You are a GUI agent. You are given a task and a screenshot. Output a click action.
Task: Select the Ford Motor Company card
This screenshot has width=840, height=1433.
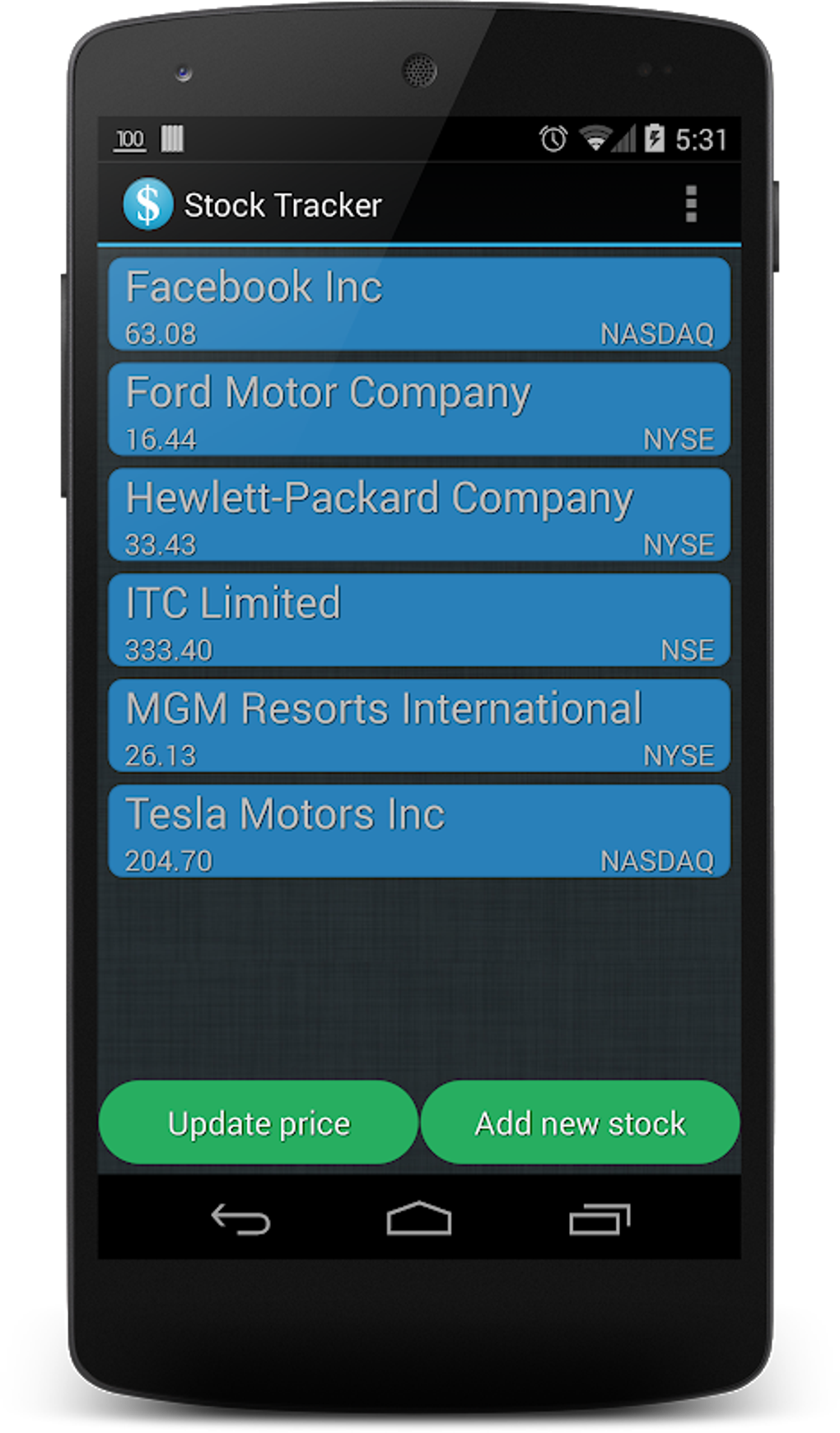pos(419,409)
